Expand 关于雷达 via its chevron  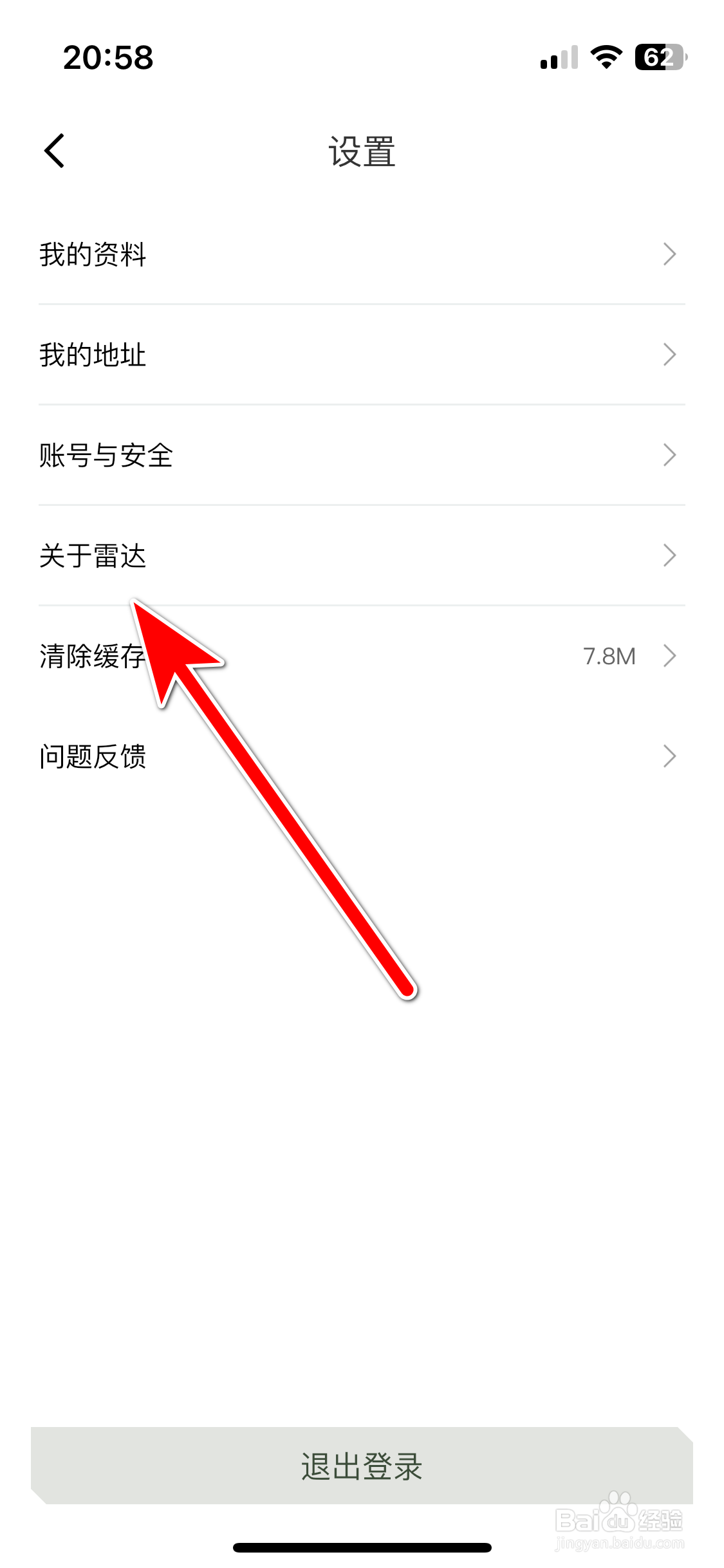(669, 555)
